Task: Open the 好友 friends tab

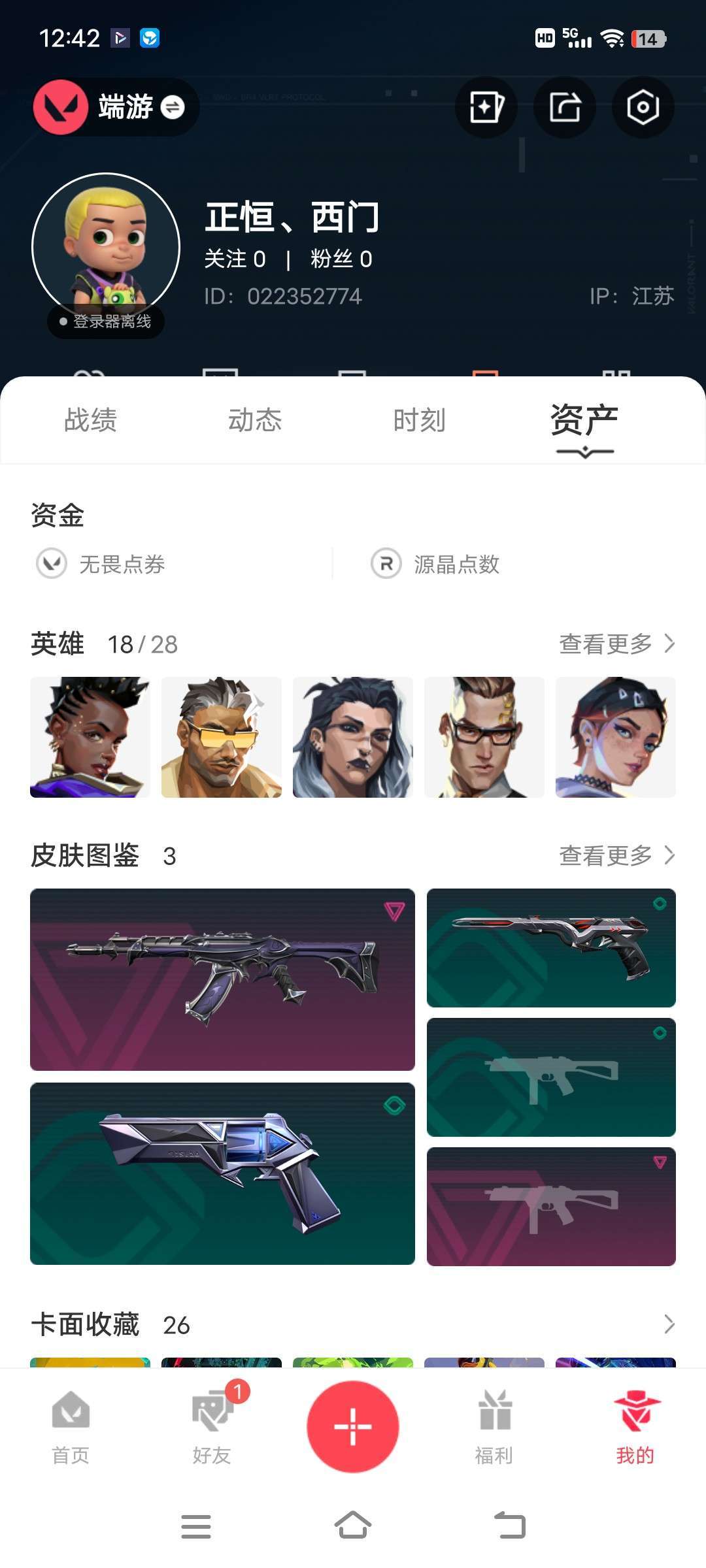Action: tap(212, 1427)
